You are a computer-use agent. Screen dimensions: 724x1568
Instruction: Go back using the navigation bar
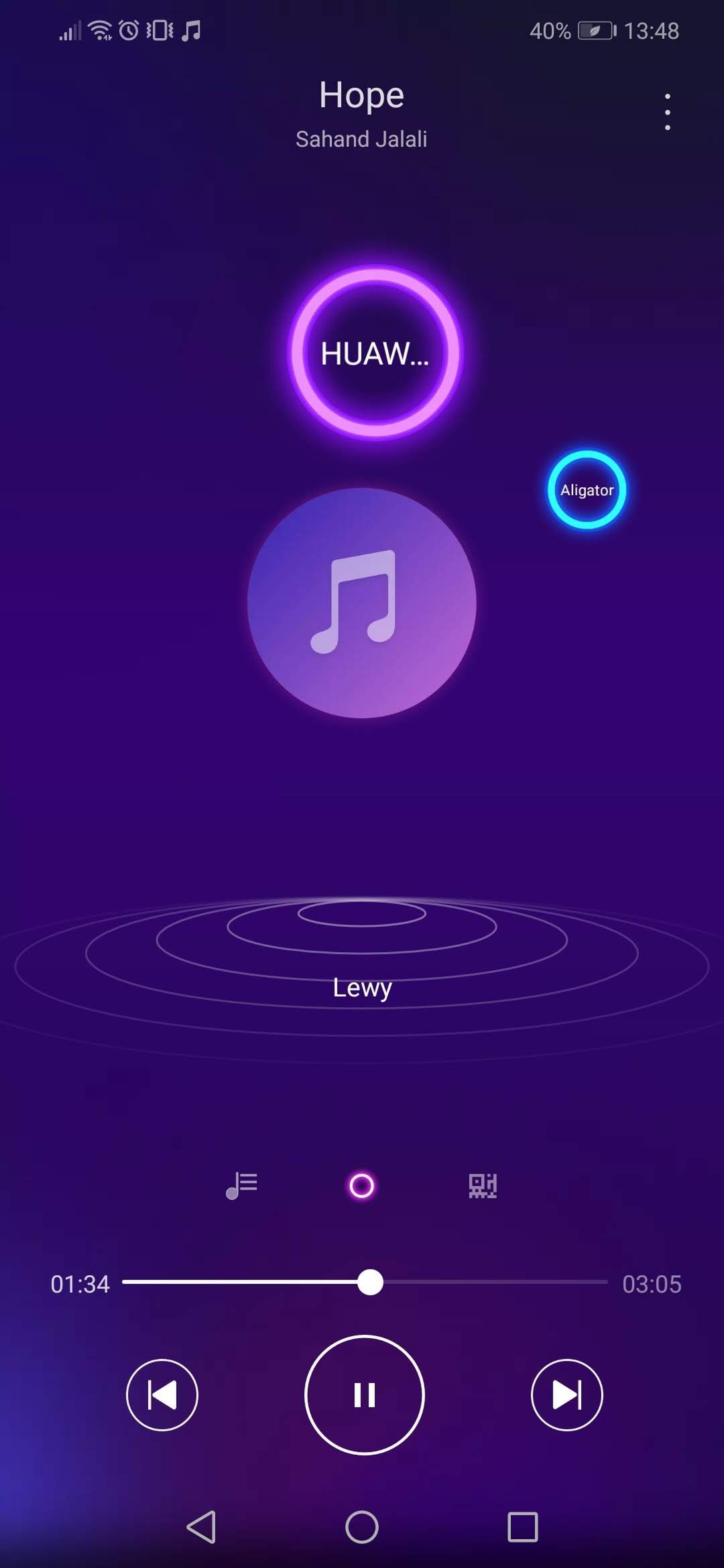(201, 1527)
